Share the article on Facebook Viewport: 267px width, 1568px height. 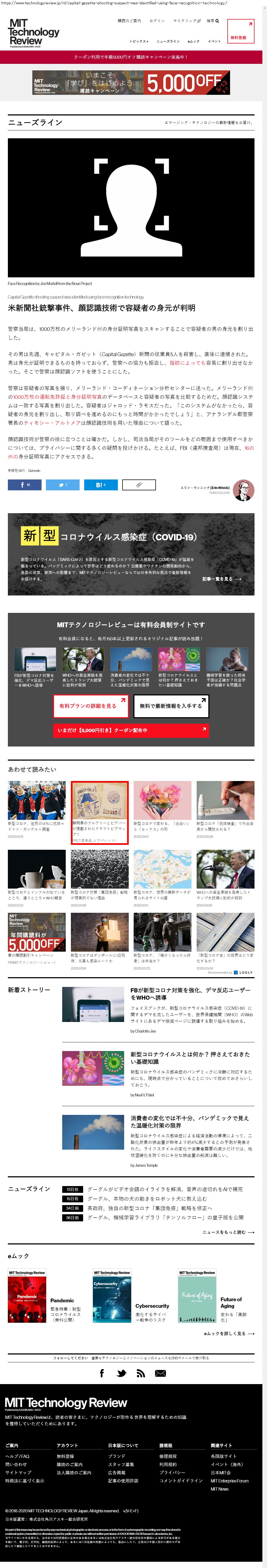pos(24,485)
